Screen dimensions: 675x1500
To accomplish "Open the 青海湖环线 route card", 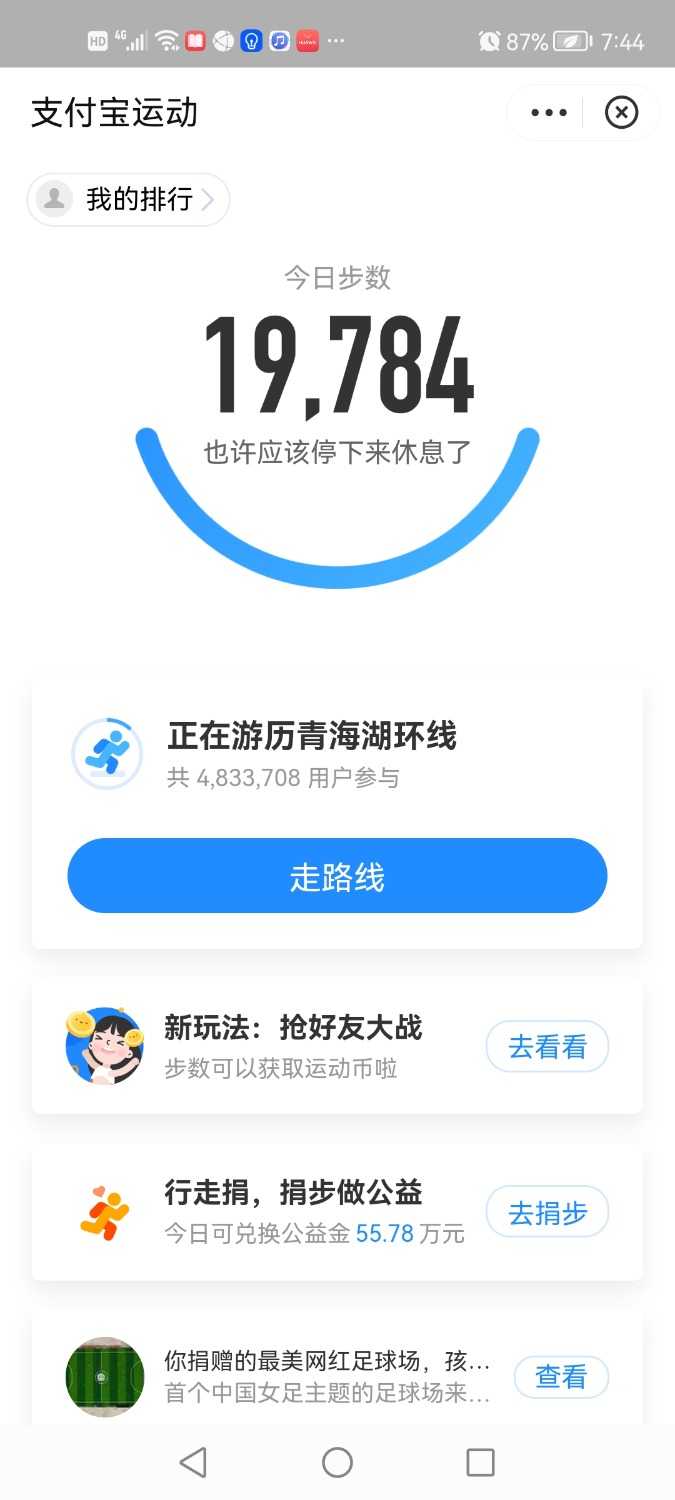I will tap(312, 752).
